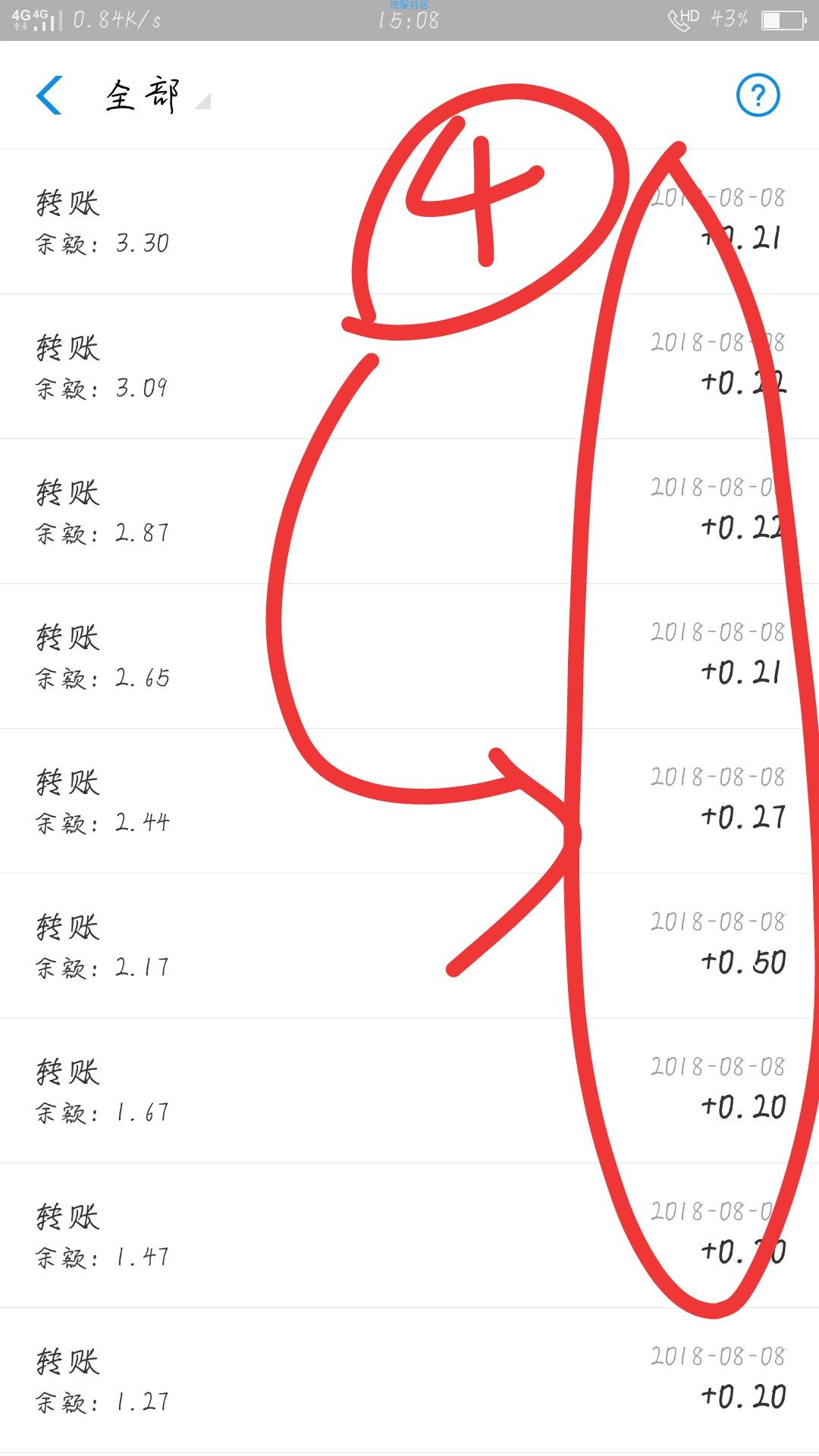This screenshot has height=1456, width=819.
Task: Select the transfer row showing balance 2.17
Action: tap(409, 946)
